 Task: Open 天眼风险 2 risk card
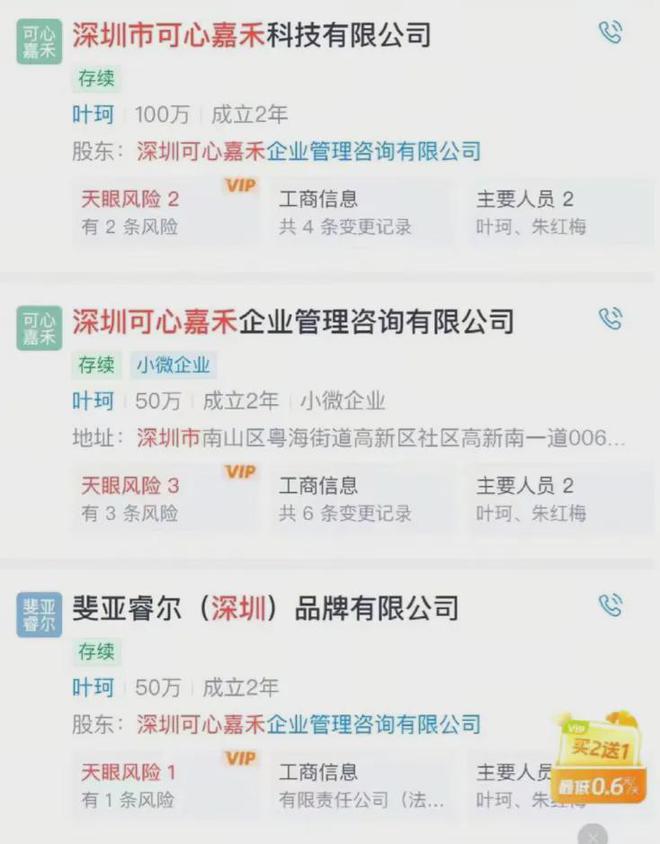(160, 212)
